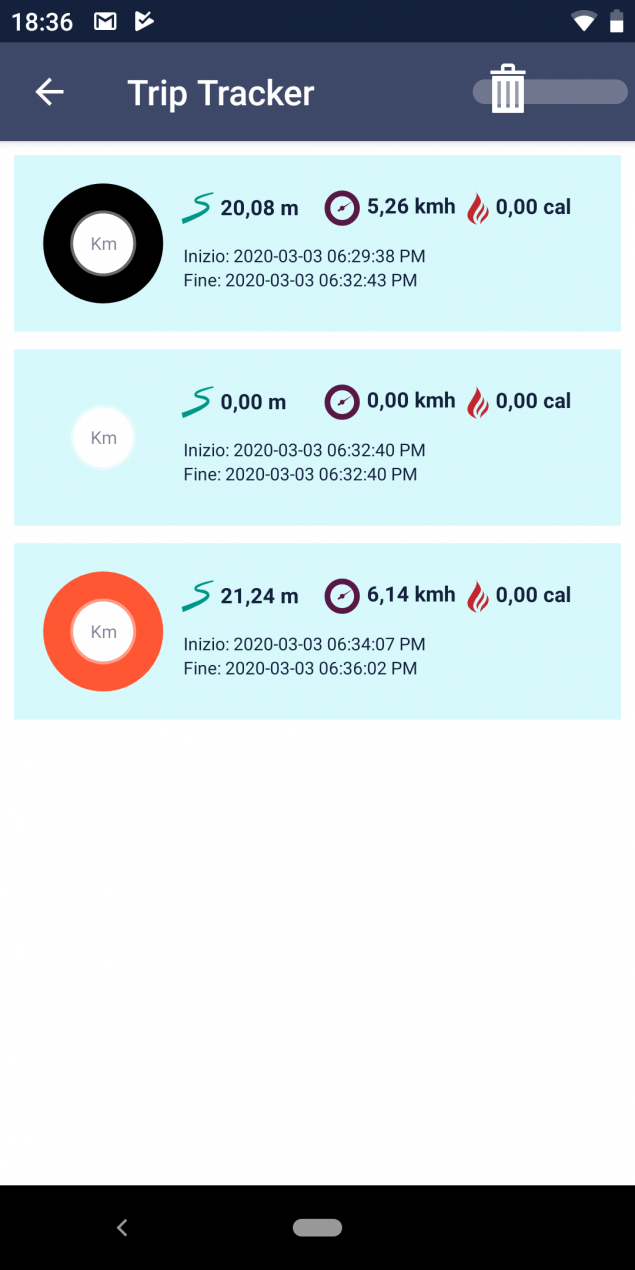Open the 21,24 m trip record
The image size is (635, 1270).
(317, 631)
